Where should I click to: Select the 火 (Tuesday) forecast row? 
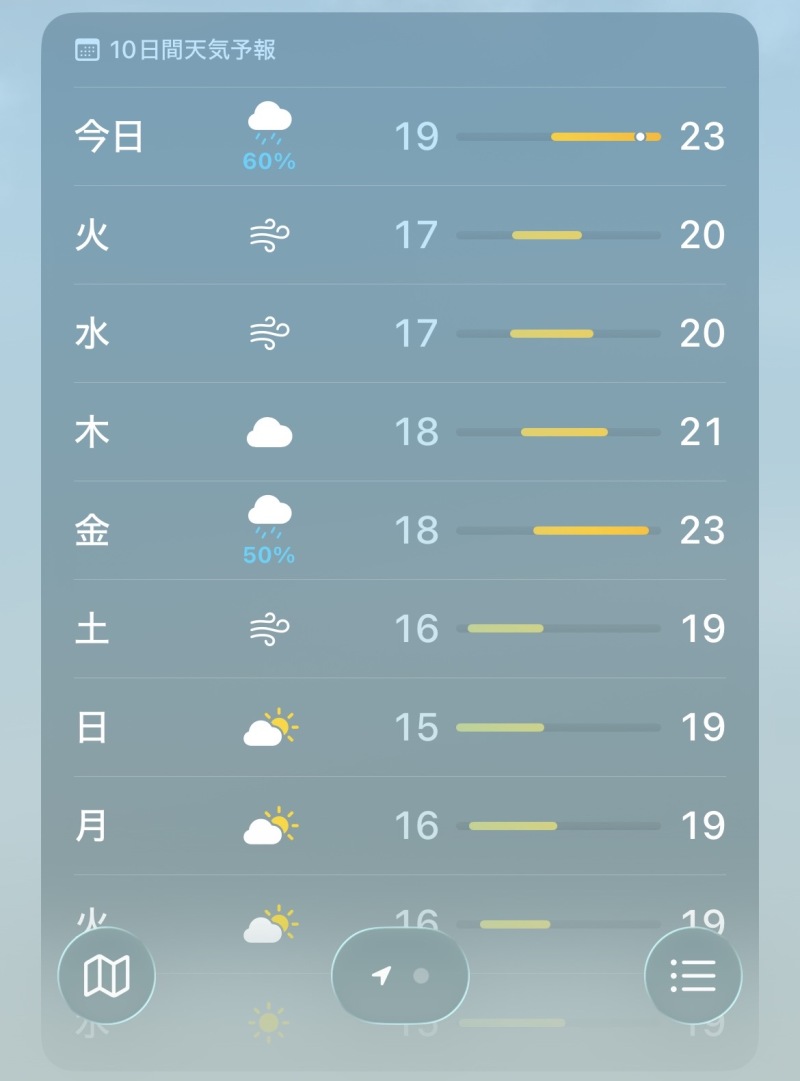[400, 234]
